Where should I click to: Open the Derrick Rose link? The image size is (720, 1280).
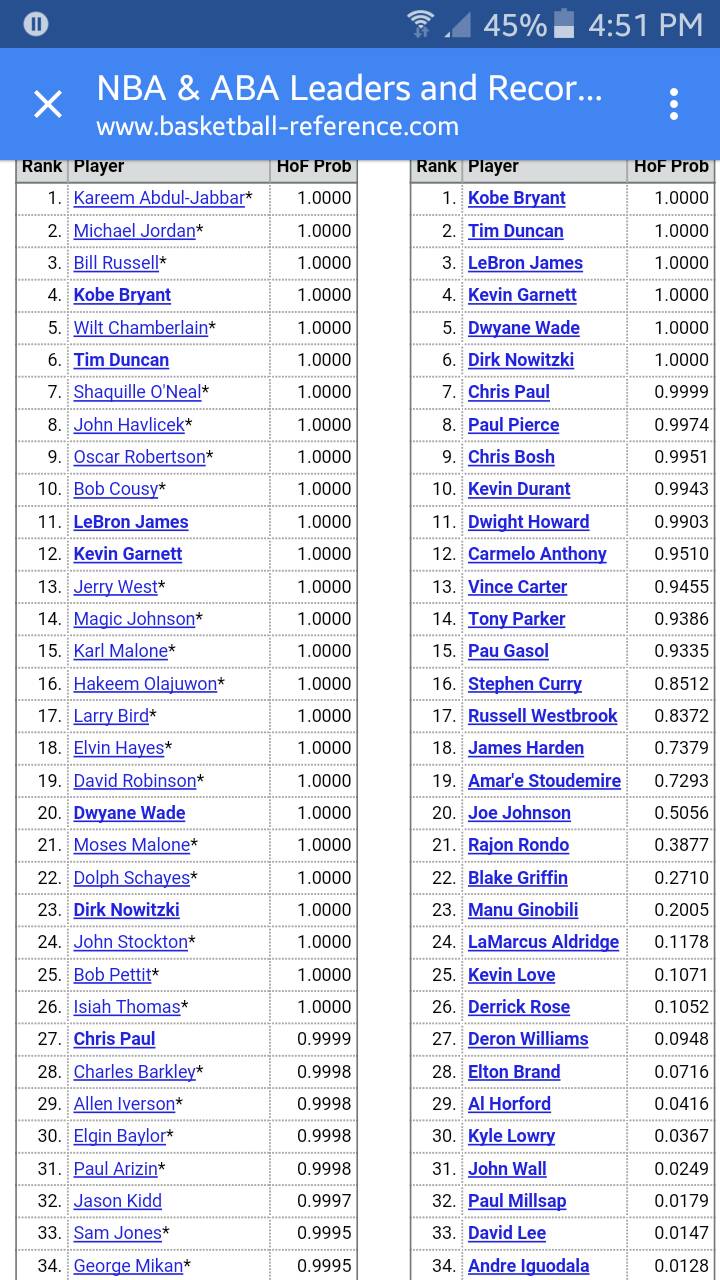click(518, 1007)
